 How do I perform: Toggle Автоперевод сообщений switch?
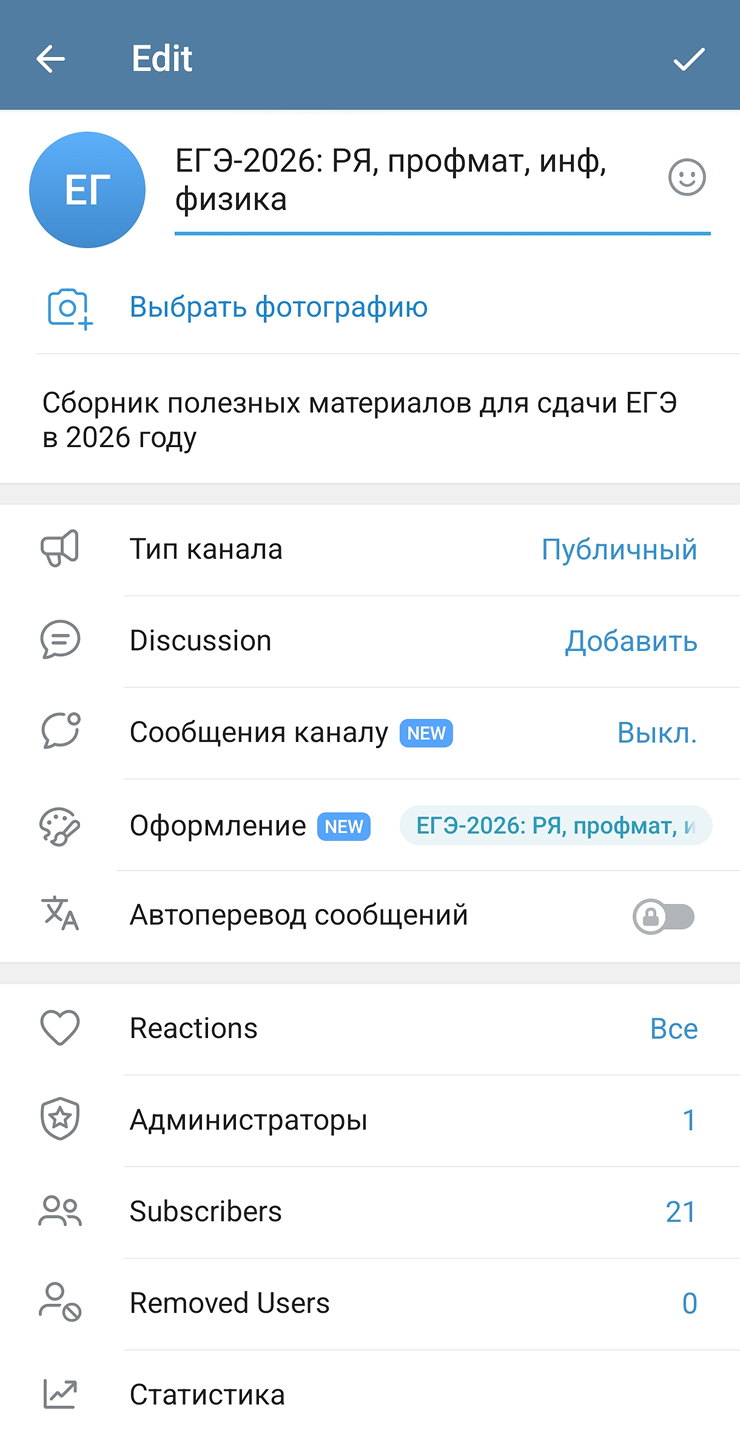[664, 916]
